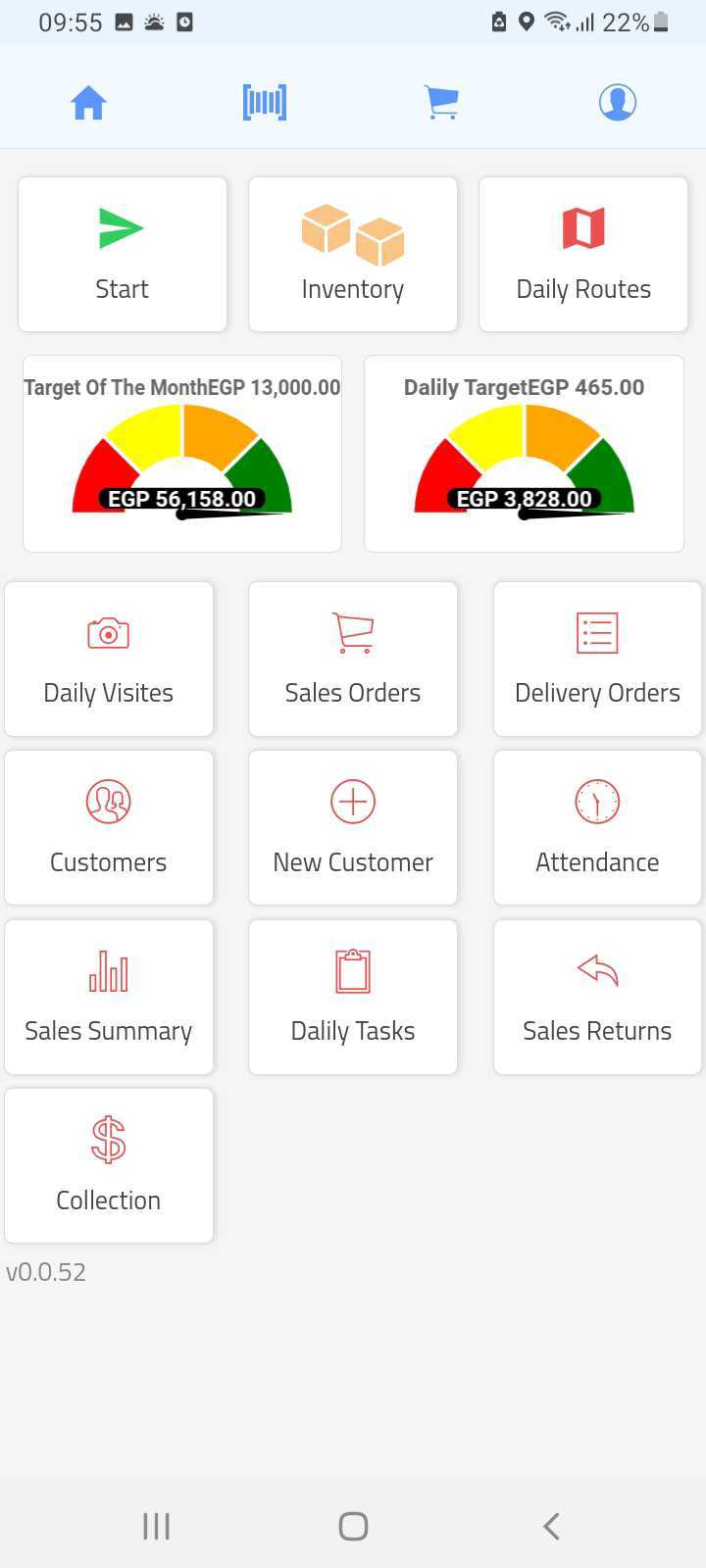View Delivery Orders list
This screenshot has height=1568, width=706.
click(597, 657)
